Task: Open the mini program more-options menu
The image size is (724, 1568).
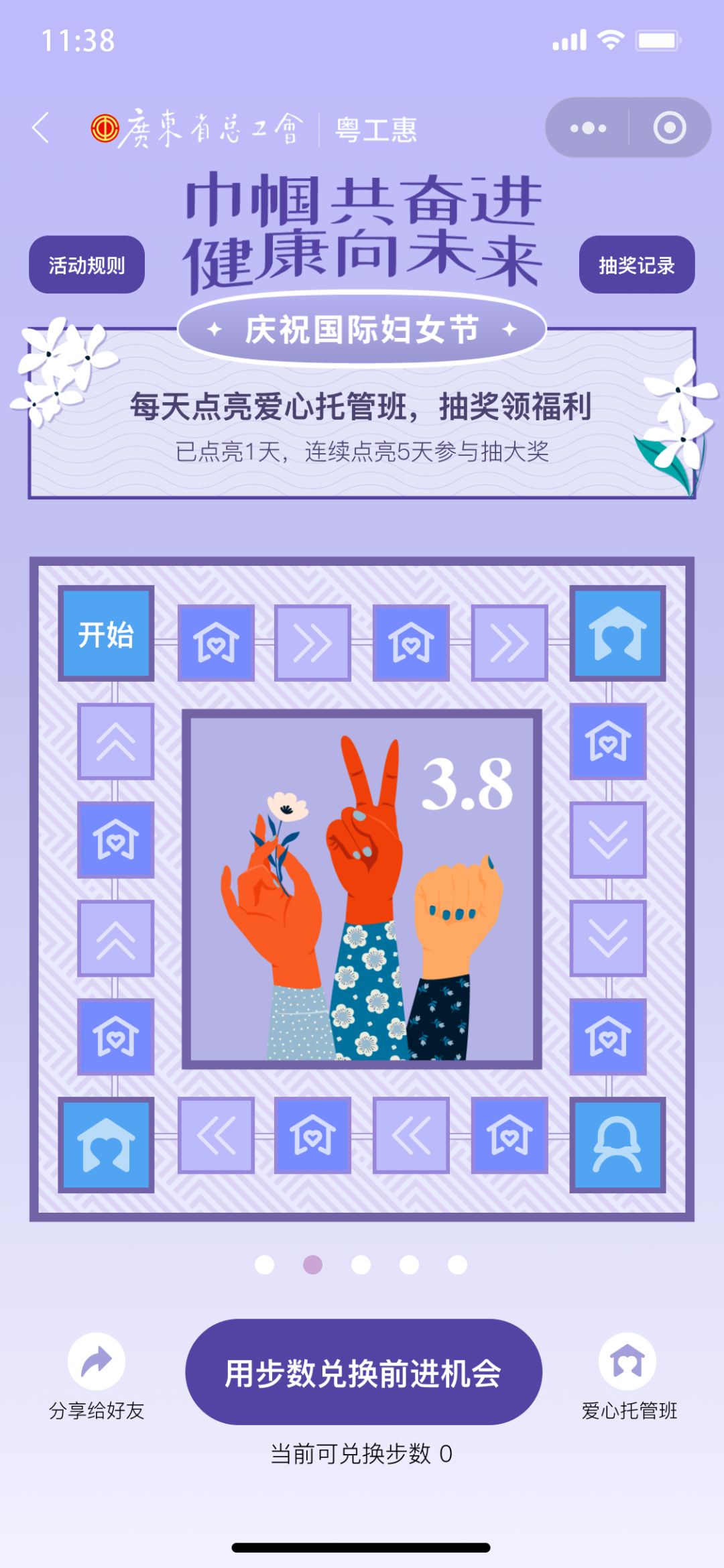Action: [588, 128]
